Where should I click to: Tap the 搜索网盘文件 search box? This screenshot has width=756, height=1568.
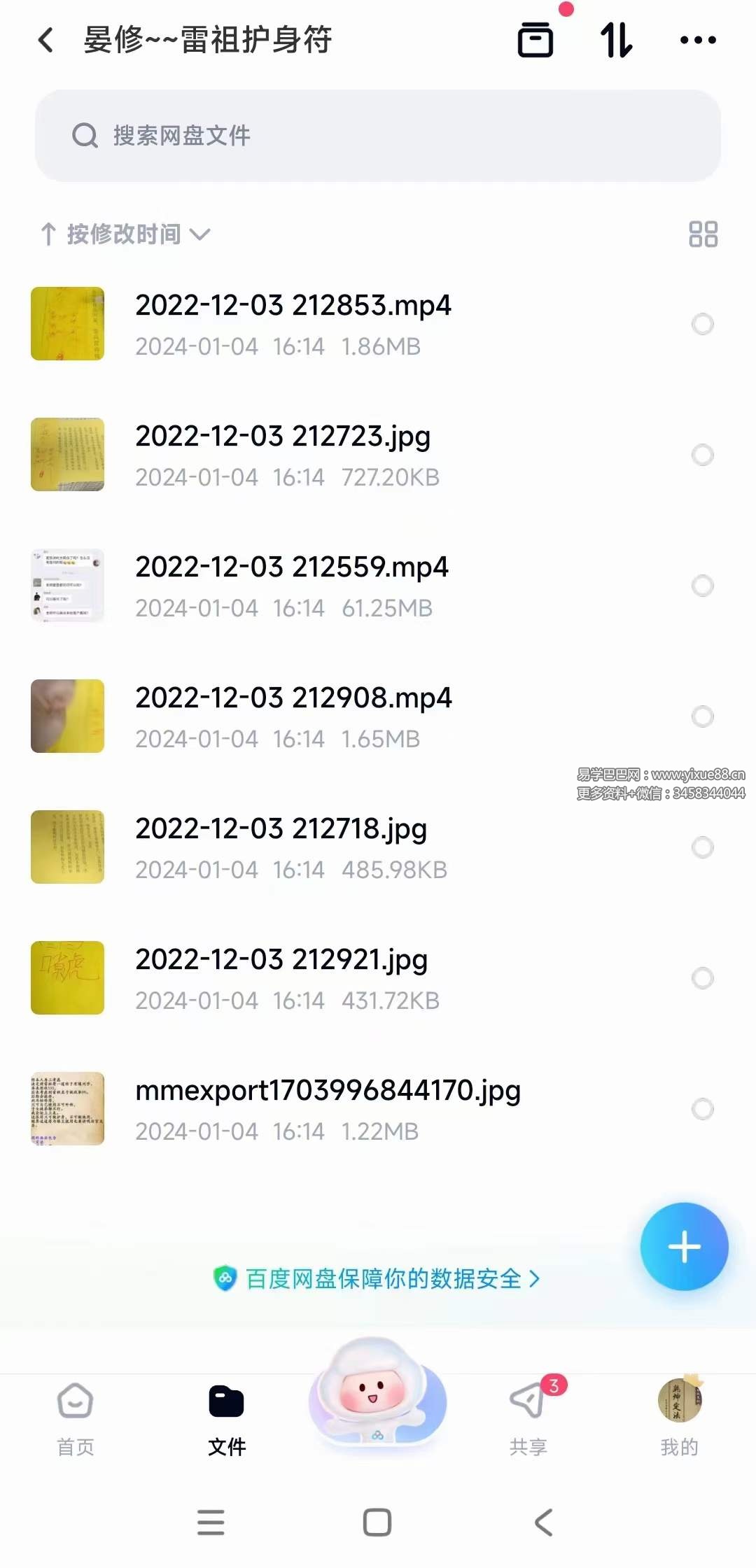pos(378,135)
